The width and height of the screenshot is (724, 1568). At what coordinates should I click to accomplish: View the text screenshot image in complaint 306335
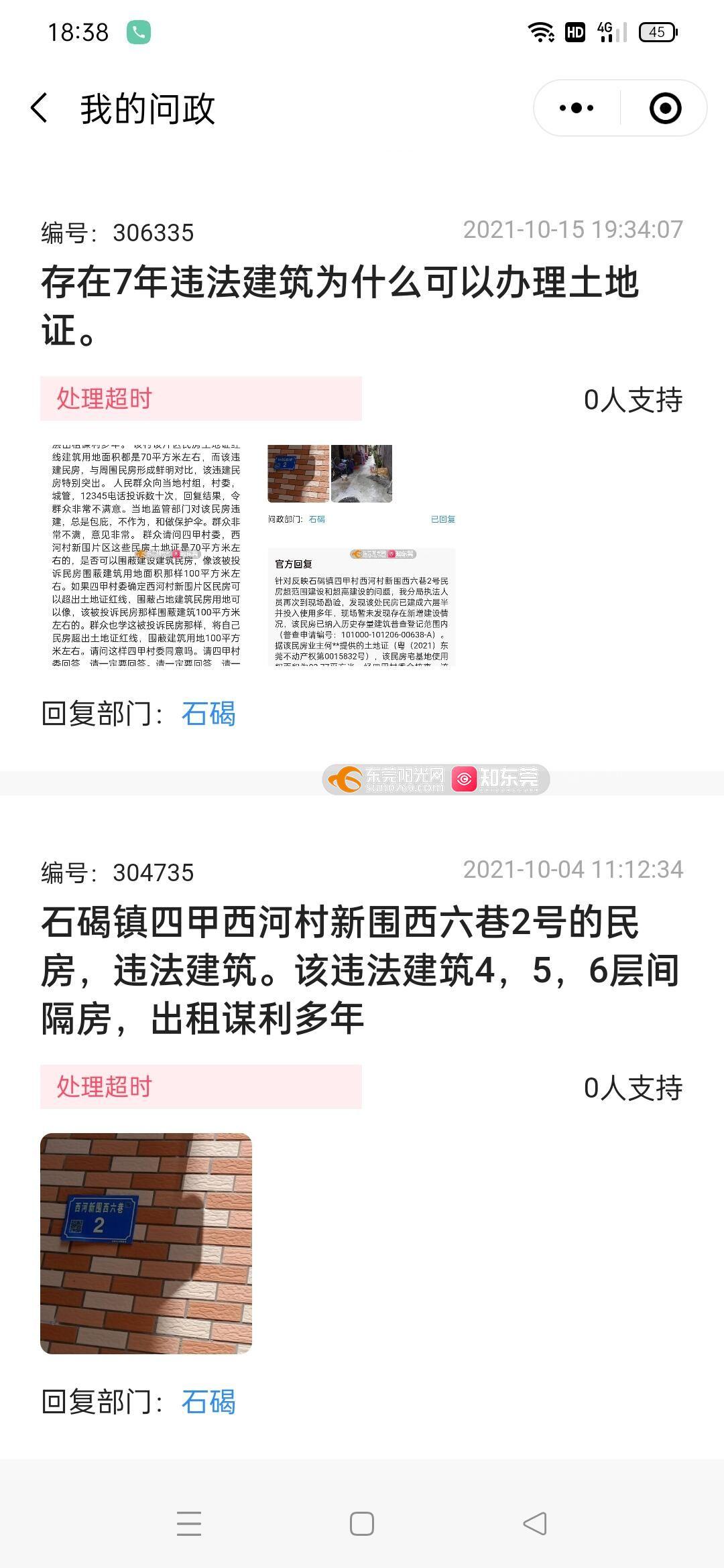coord(146,555)
